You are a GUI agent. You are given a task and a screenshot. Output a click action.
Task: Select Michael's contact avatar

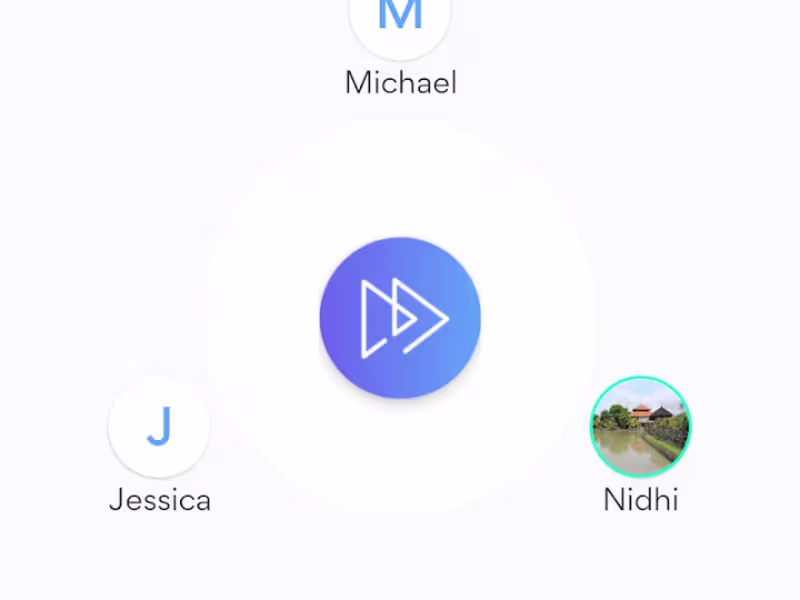tap(400, 20)
